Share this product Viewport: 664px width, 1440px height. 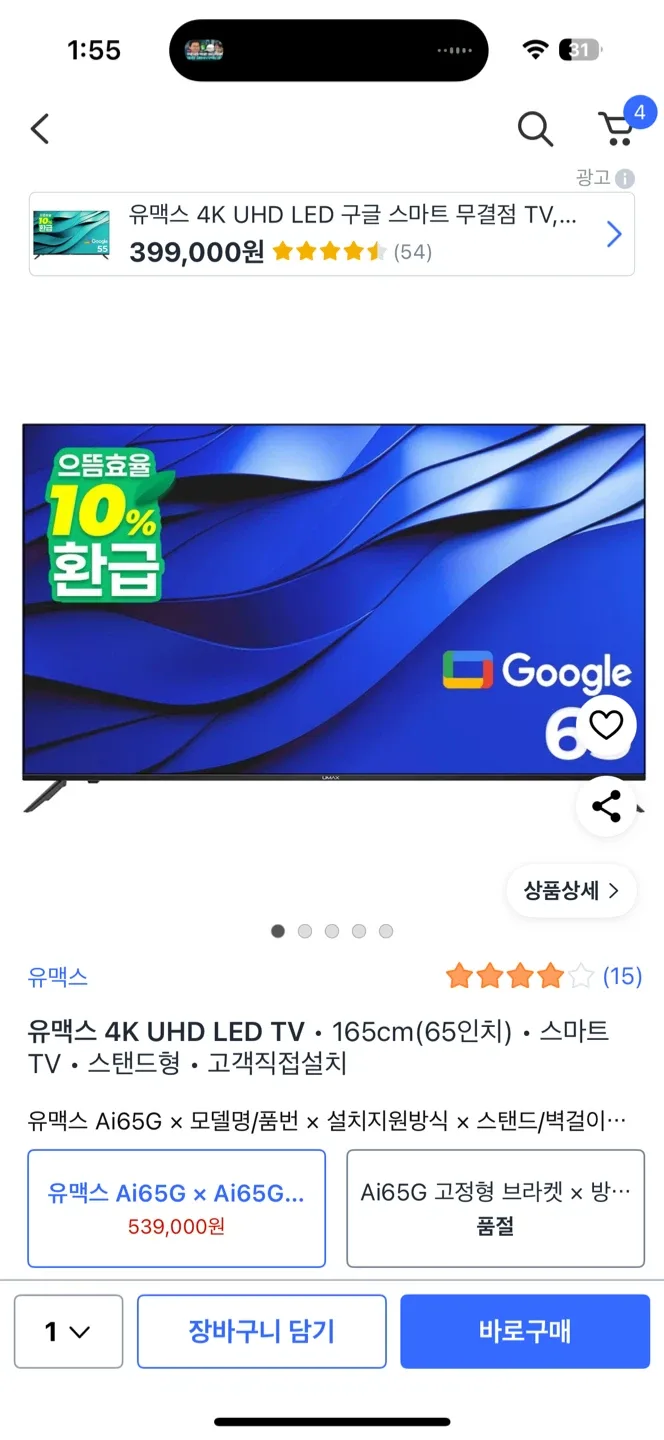606,806
